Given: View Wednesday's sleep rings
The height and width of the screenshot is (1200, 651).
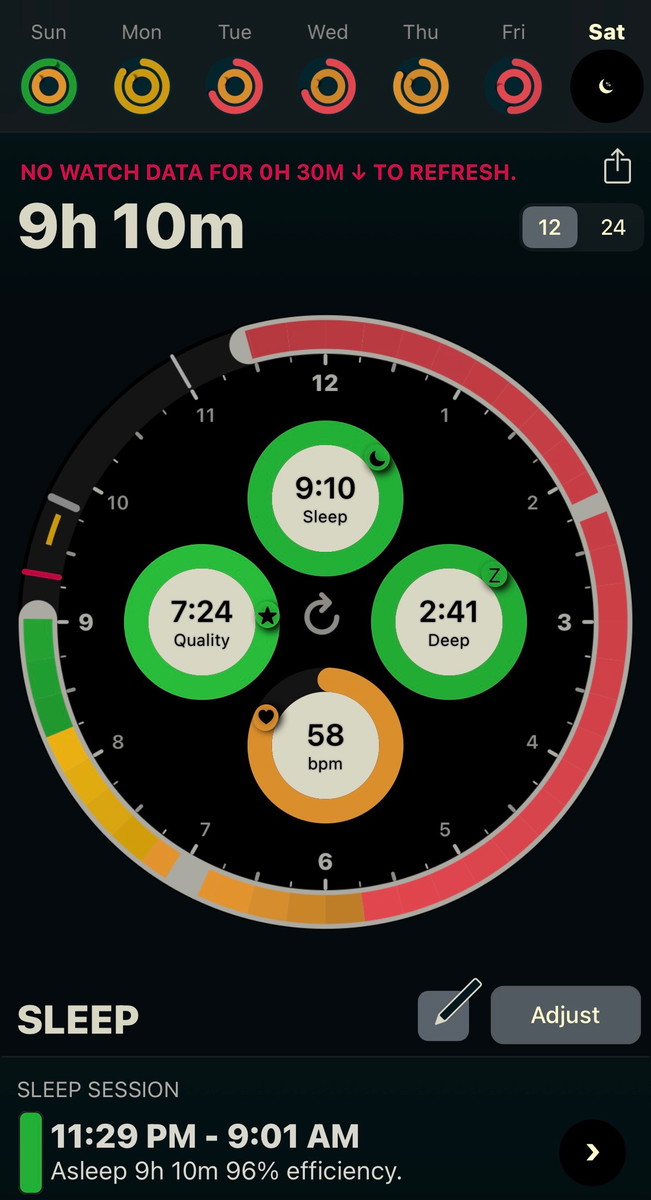Looking at the screenshot, I should (327, 87).
